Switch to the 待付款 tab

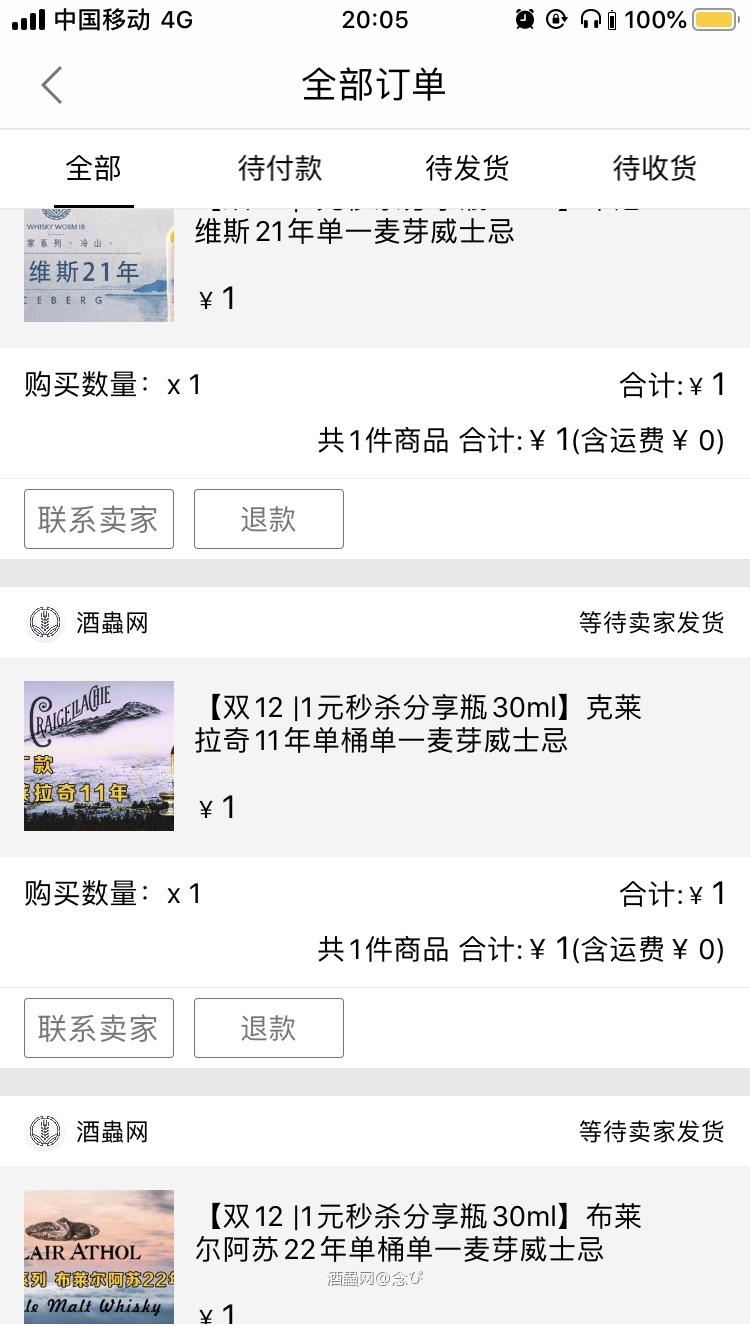[x=279, y=170]
